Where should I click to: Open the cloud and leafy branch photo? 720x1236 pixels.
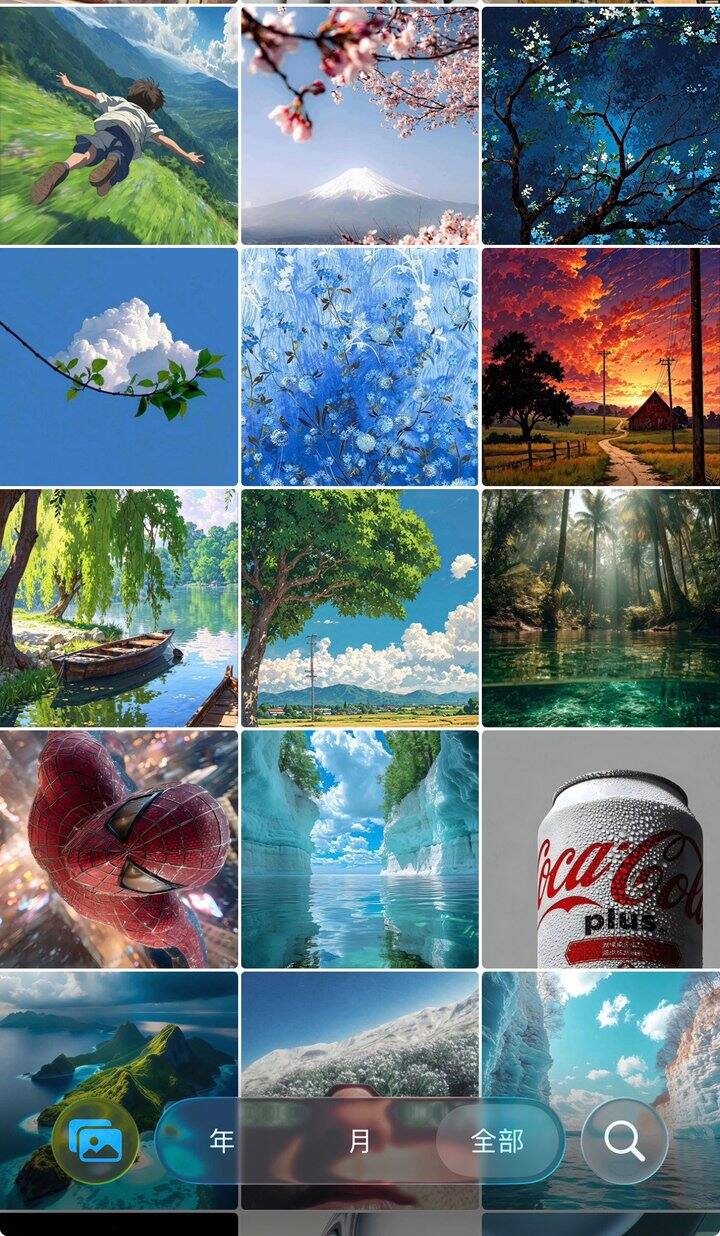pyautogui.click(x=119, y=367)
